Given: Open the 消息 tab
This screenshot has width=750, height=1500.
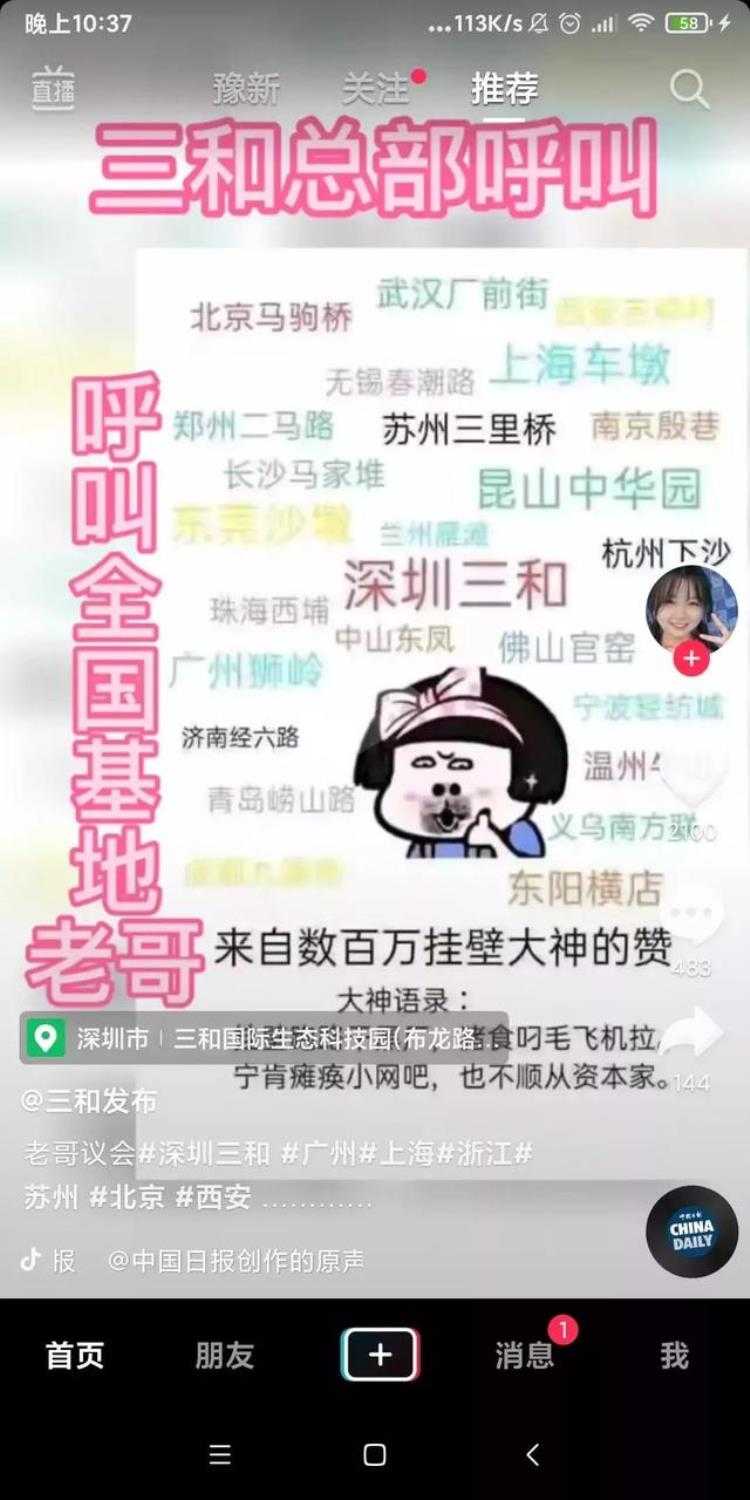Looking at the screenshot, I should 524,1355.
